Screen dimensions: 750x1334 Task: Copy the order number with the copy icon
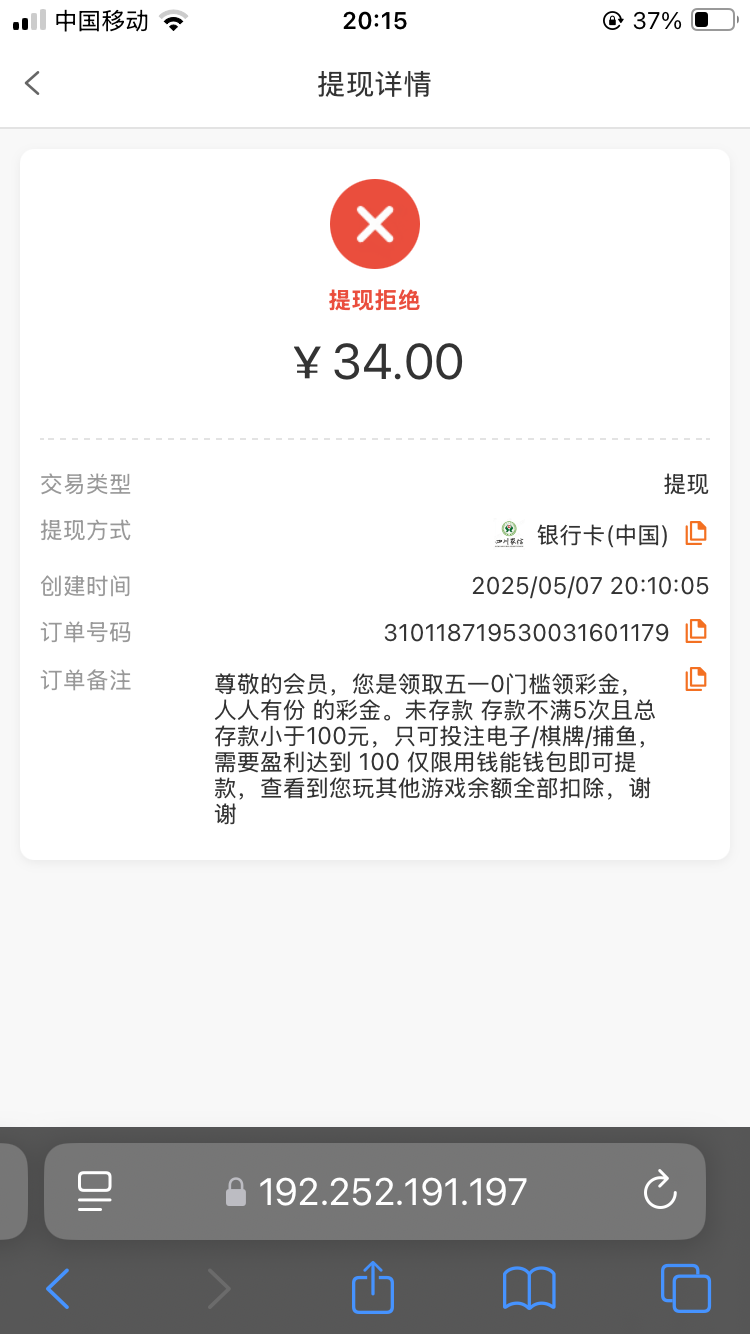(696, 631)
